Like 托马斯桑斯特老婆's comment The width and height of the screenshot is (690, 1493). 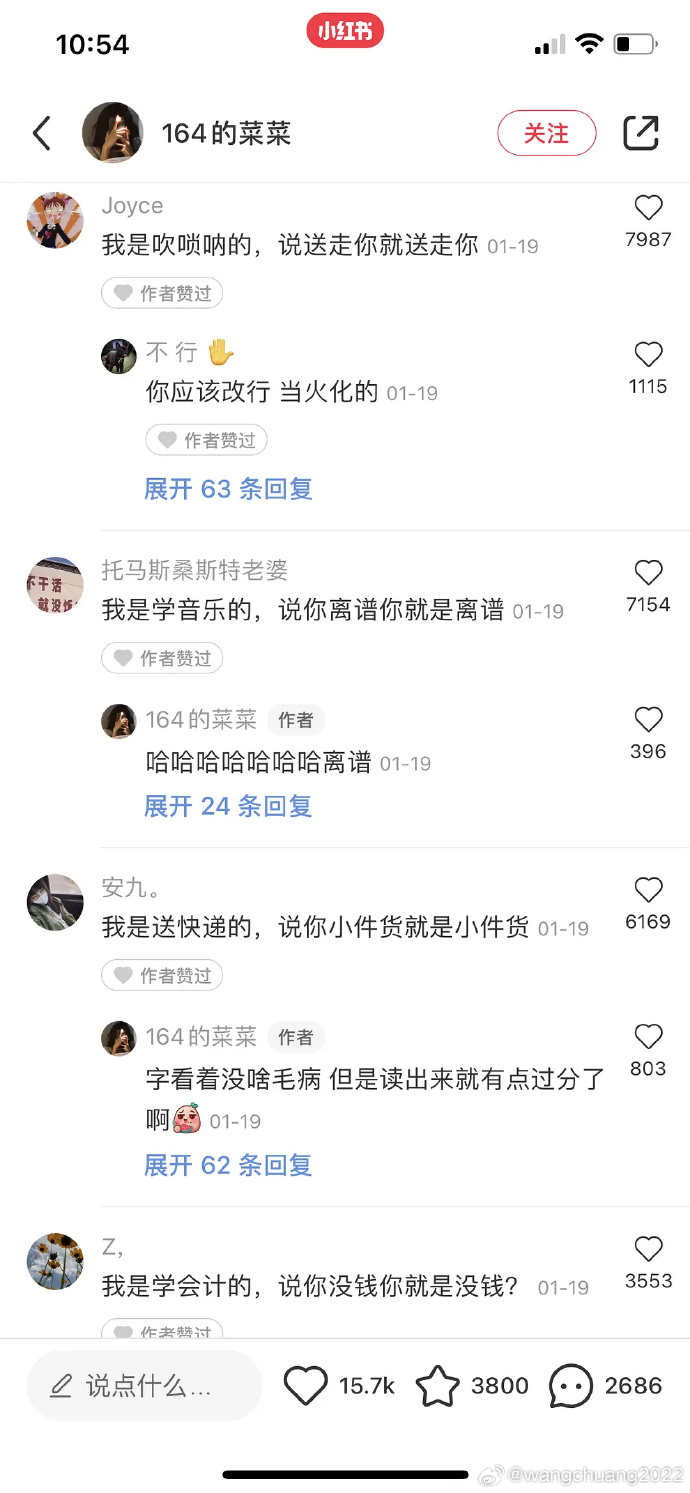pos(648,573)
